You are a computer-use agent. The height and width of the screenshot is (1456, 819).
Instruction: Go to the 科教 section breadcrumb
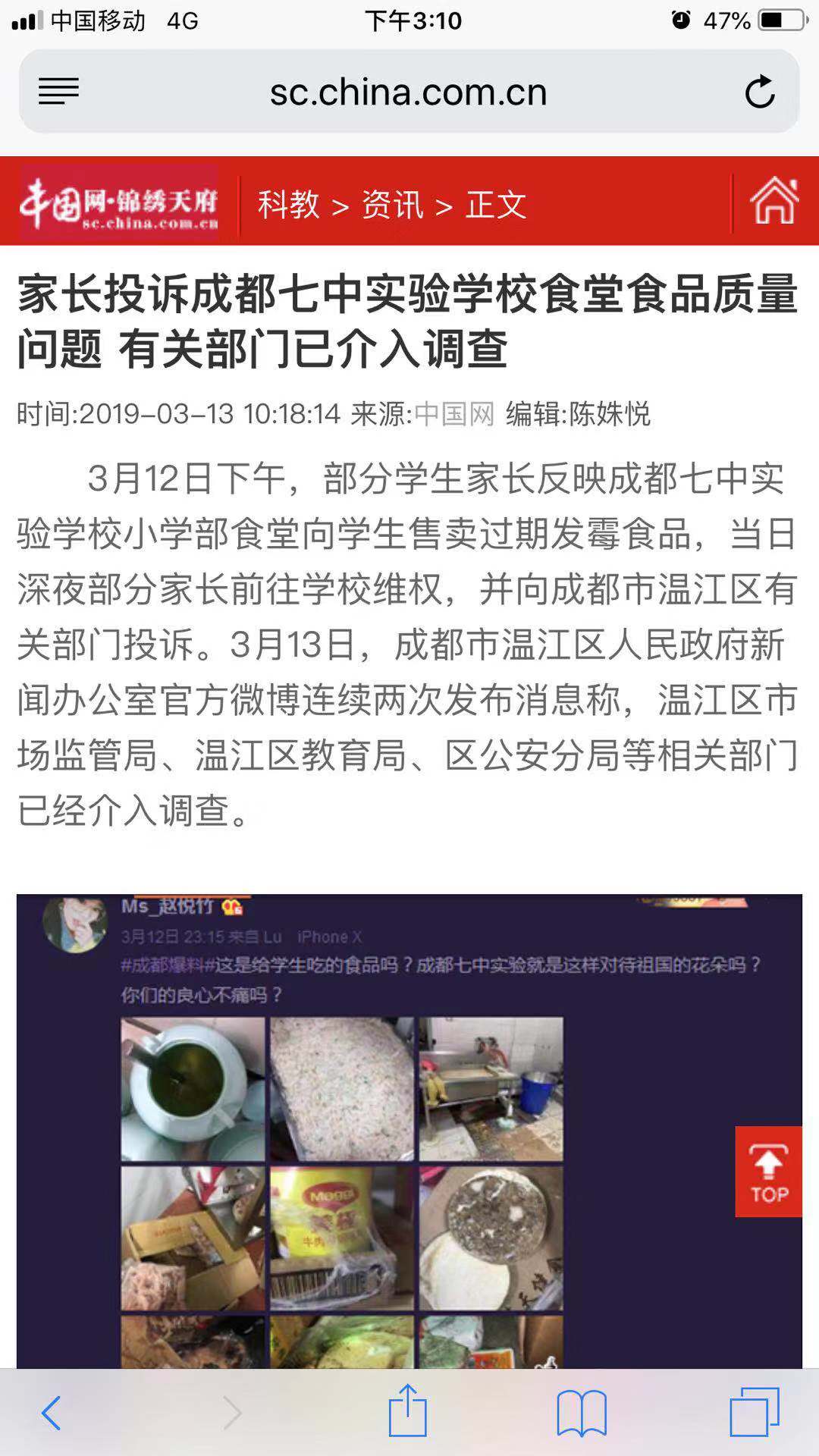tap(289, 205)
